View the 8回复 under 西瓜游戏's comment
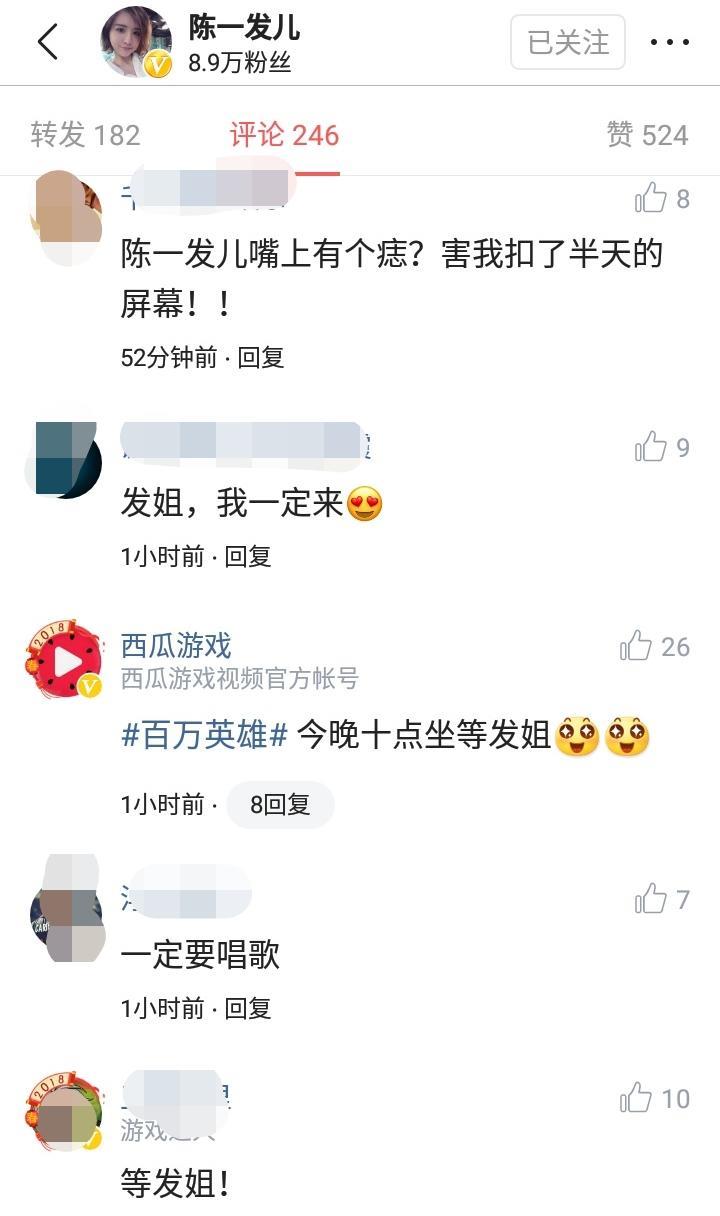 pos(280,804)
